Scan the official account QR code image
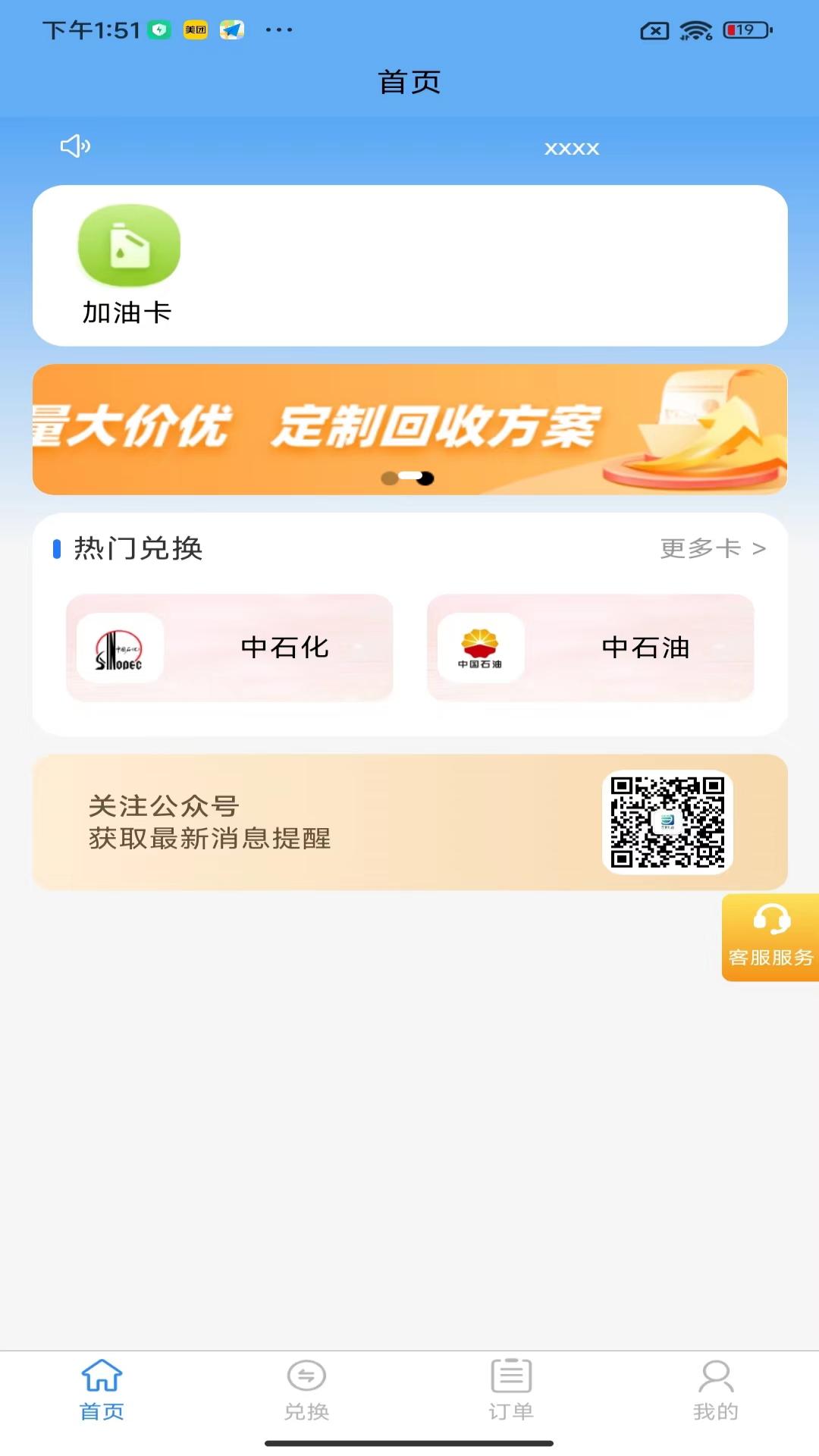 [667, 823]
